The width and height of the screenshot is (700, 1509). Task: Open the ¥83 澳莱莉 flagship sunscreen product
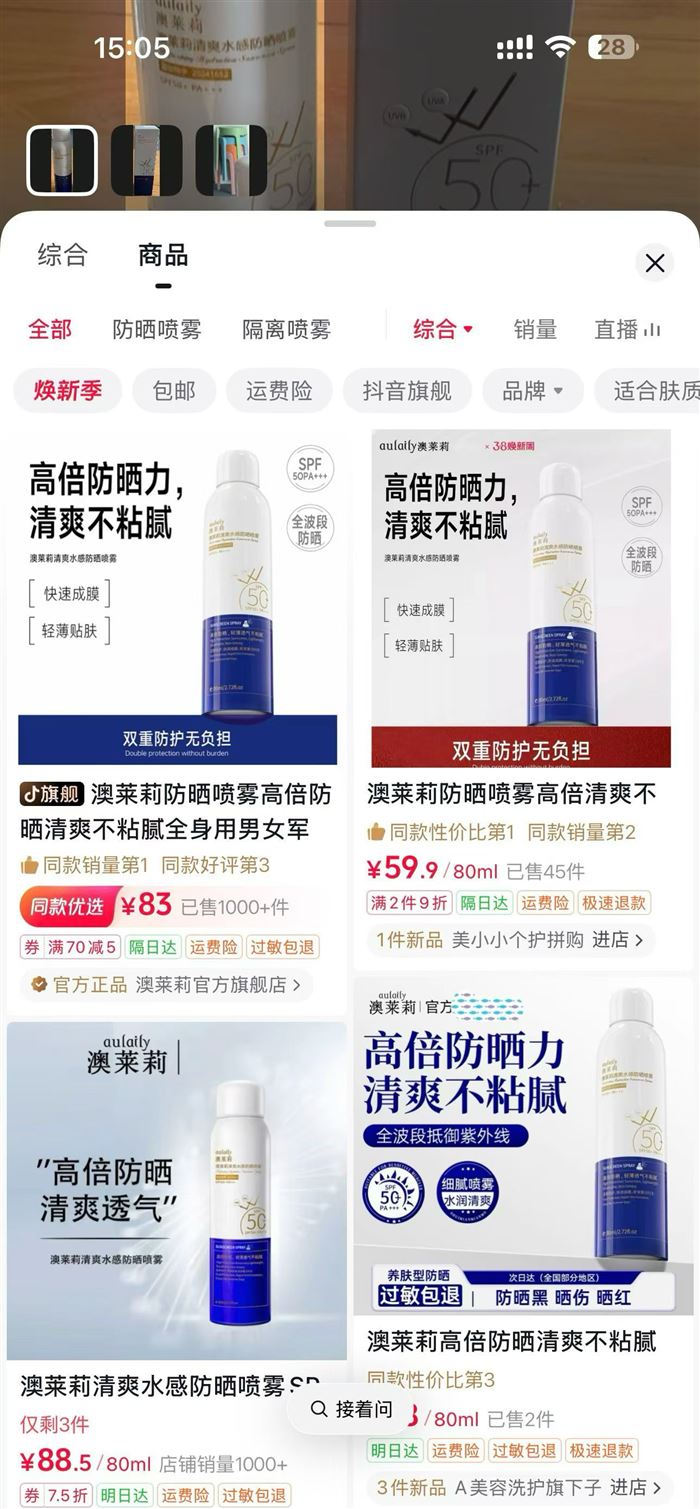point(177,600)
